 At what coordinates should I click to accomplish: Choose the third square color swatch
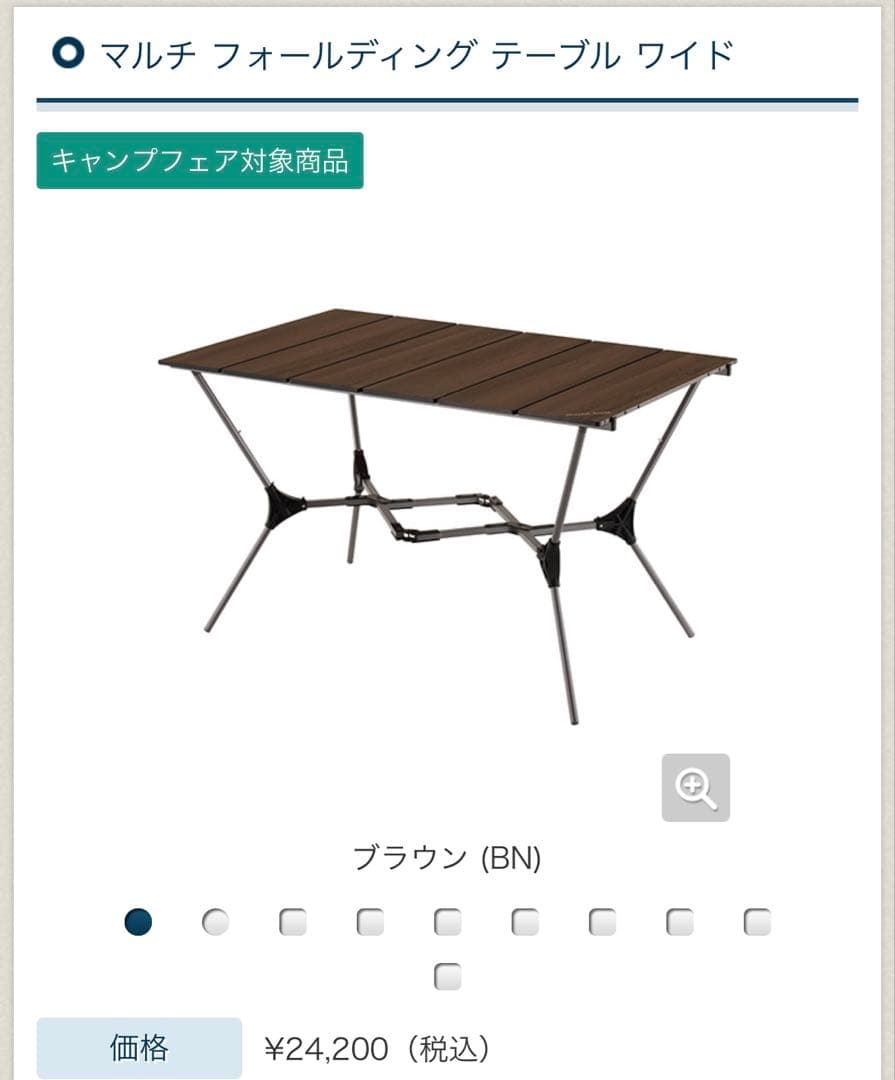293,923
